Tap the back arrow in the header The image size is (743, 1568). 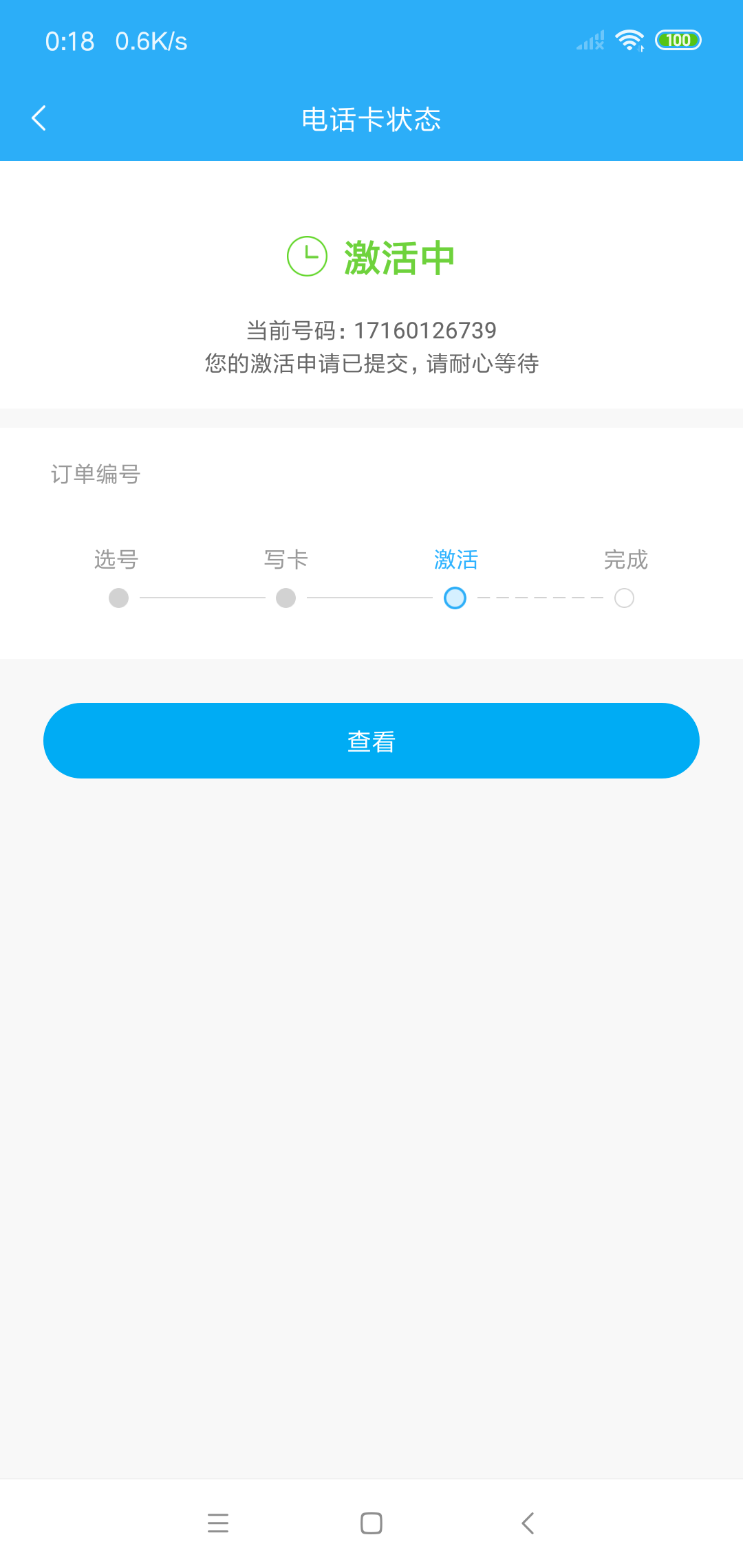(x=39, y=118)
